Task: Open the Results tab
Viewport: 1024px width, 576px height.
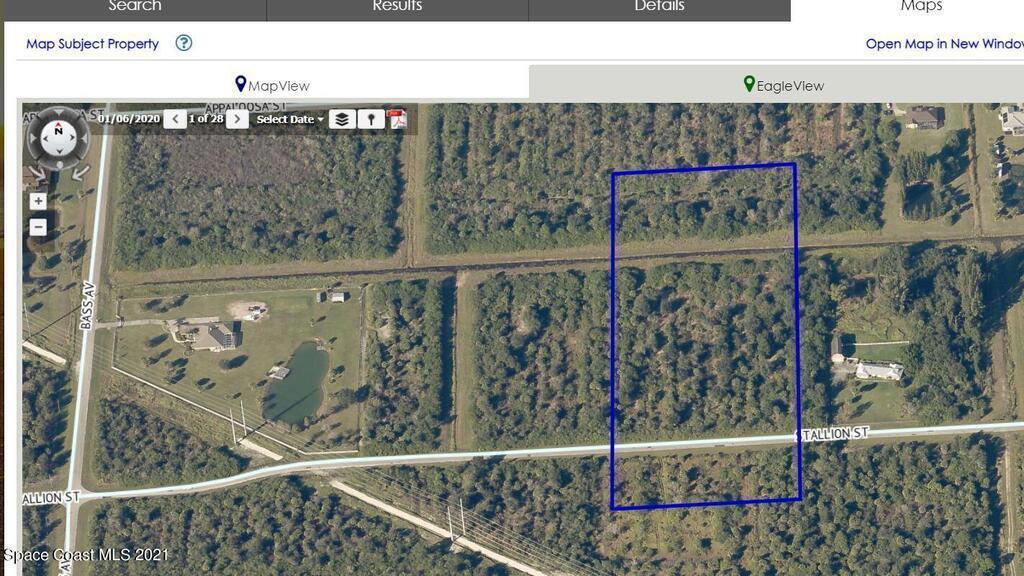Action: tap(397, 7)
